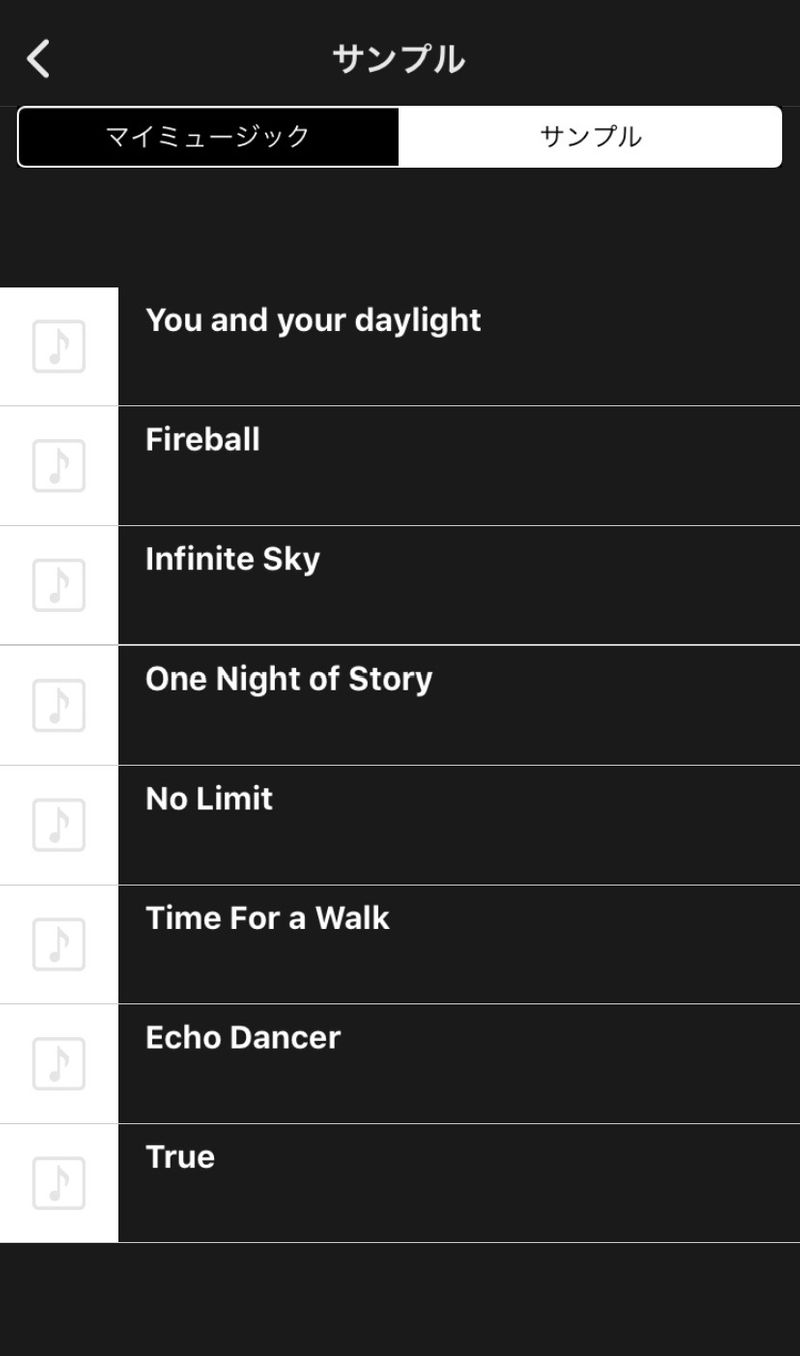Select the Echo Dancer sample
Viewport: 800px width, 1356px height.
[243, 1038]
